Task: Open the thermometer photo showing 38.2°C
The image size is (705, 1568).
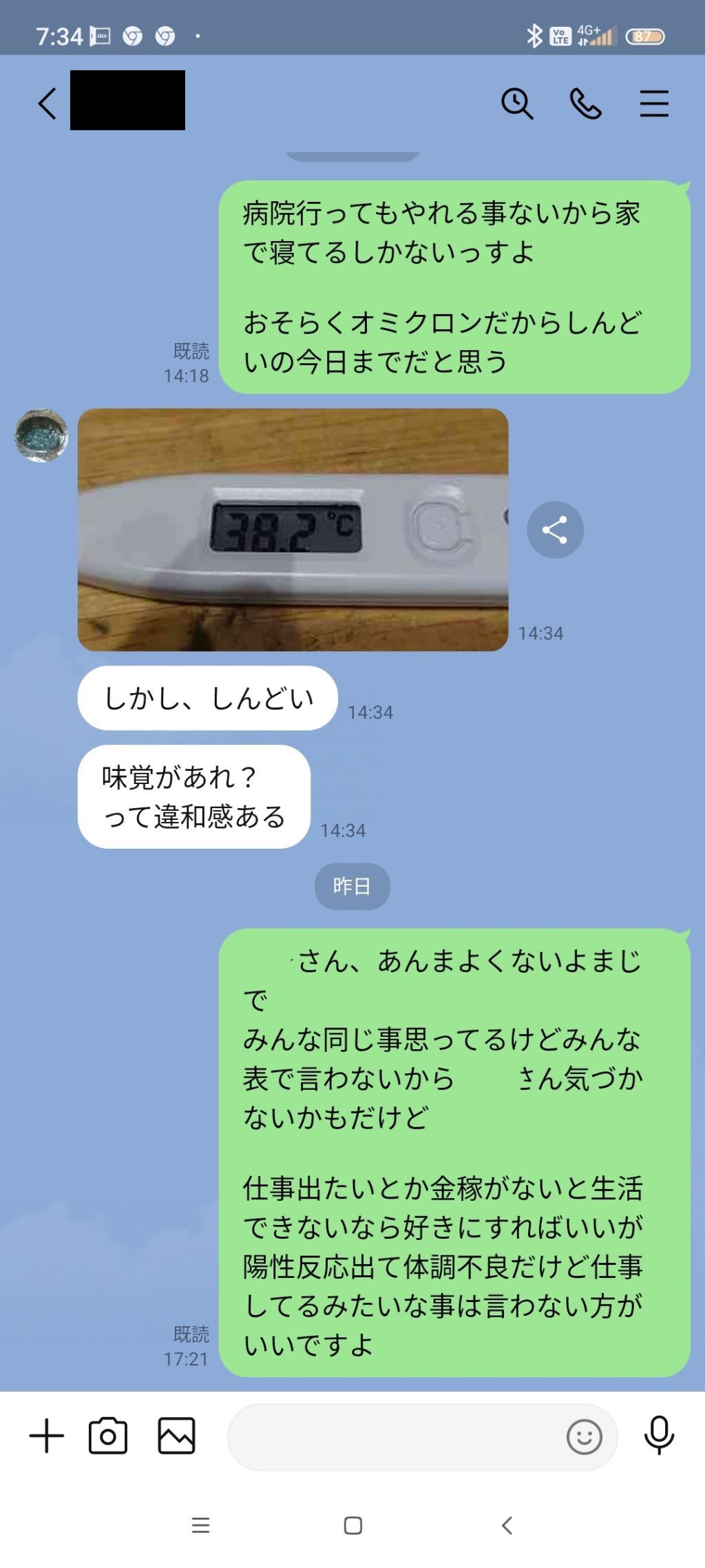Action: (293, 530)
